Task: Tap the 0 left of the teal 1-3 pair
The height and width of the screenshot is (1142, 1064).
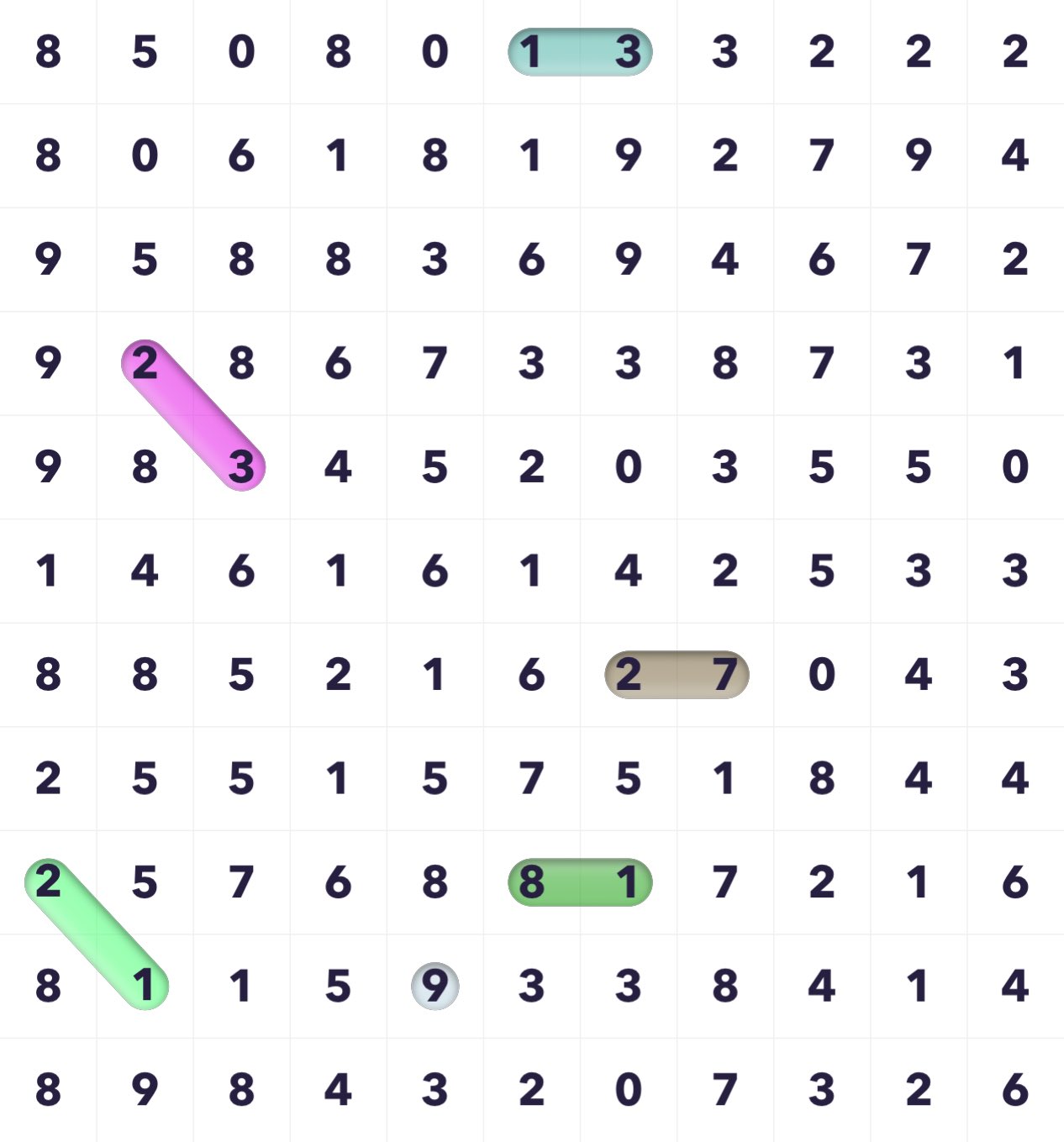Action: tap(435, 52)
